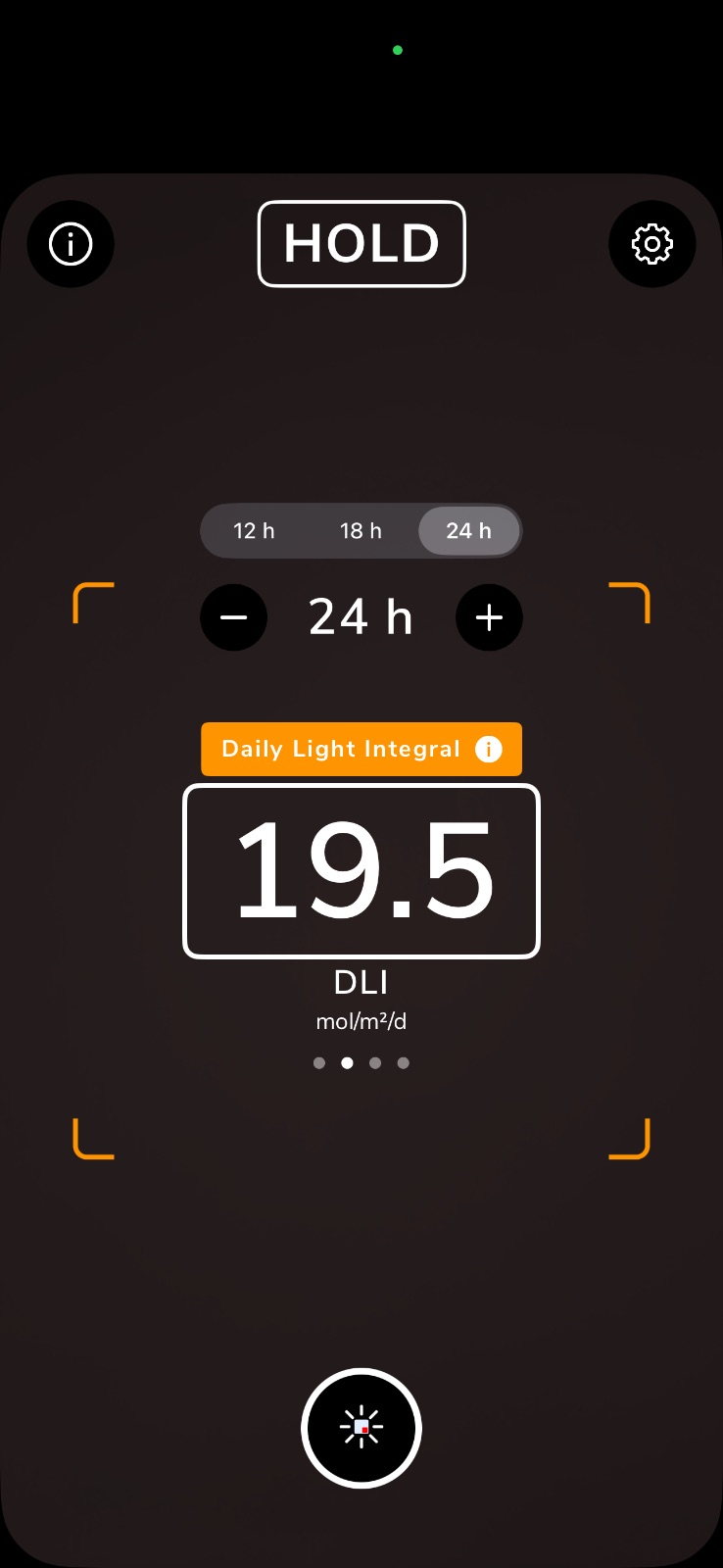Tap the round light sensor button
723x1568 pixels.
361,1428
